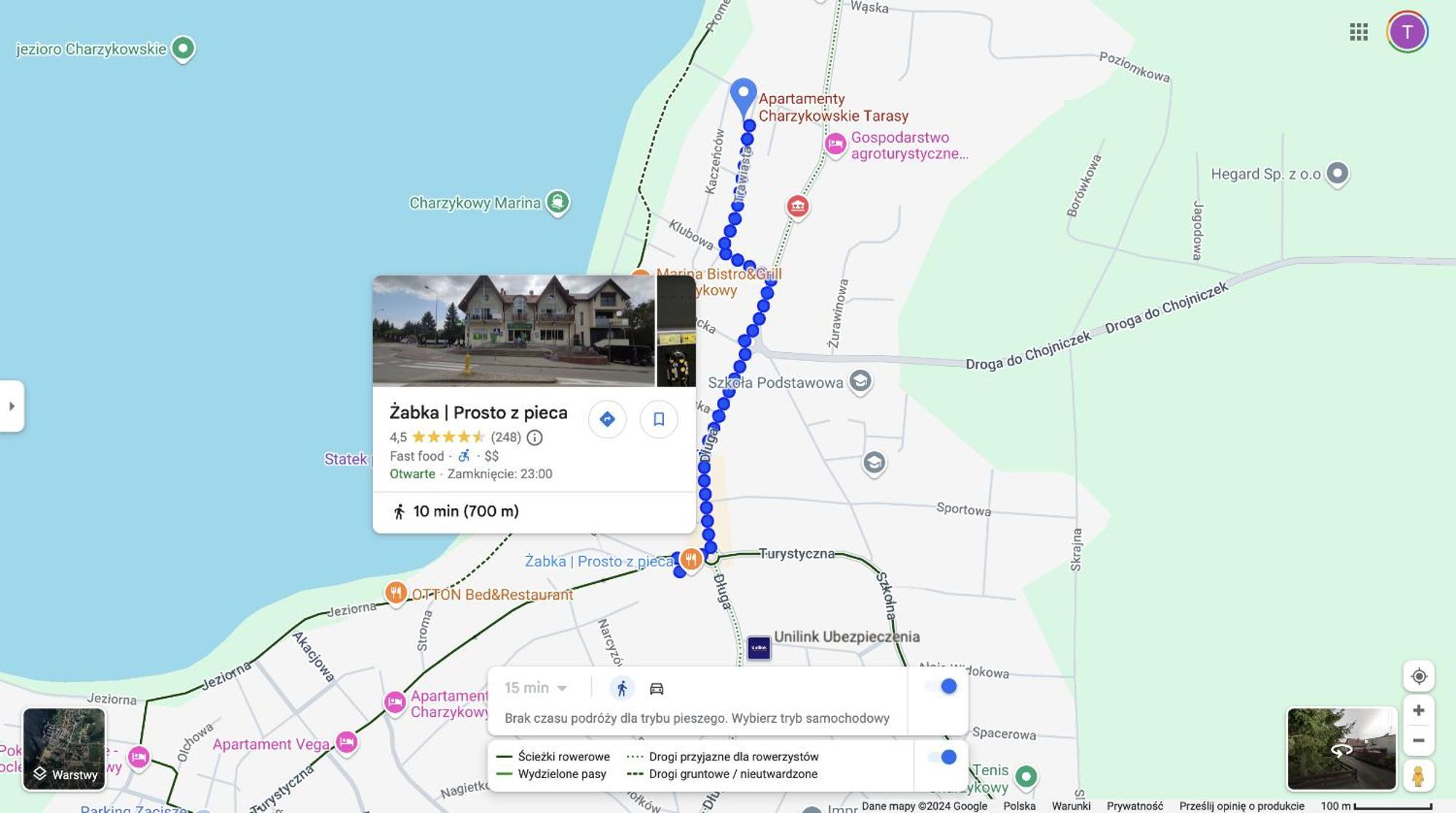
Task: Open the 15 min travel time dropdown
Action: click(536, 688)
